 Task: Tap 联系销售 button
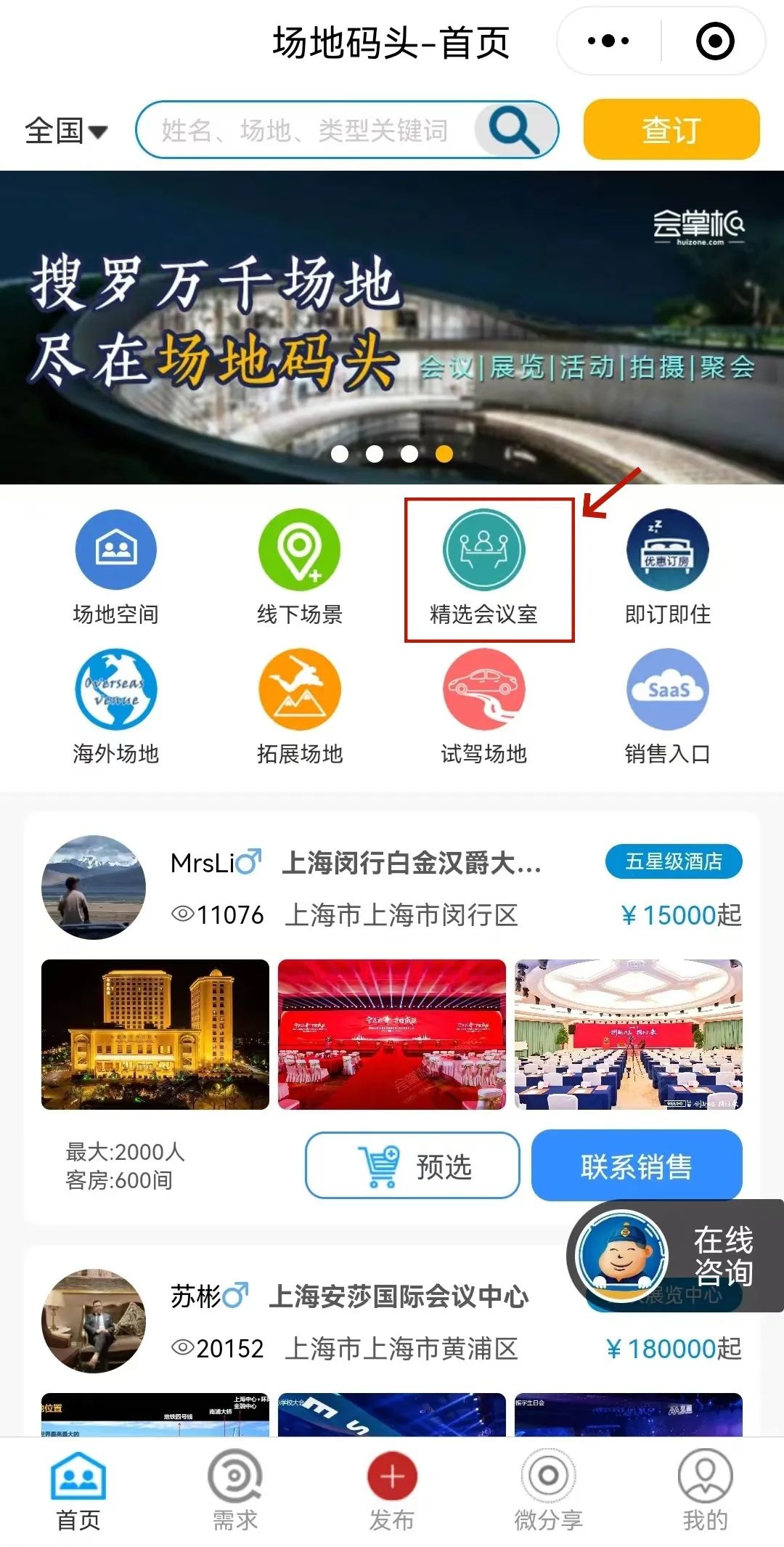(x=637, y=1166)
